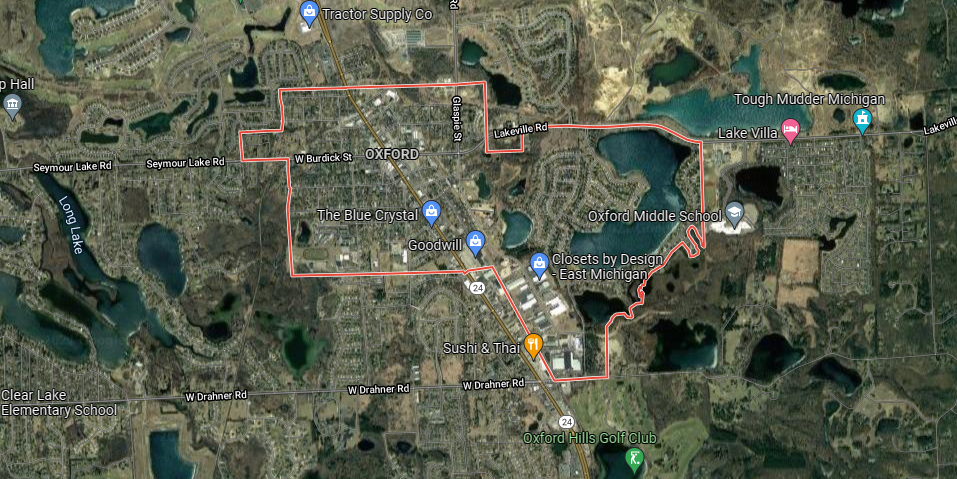Tap the Goodwill store marker

coord(477,241)
